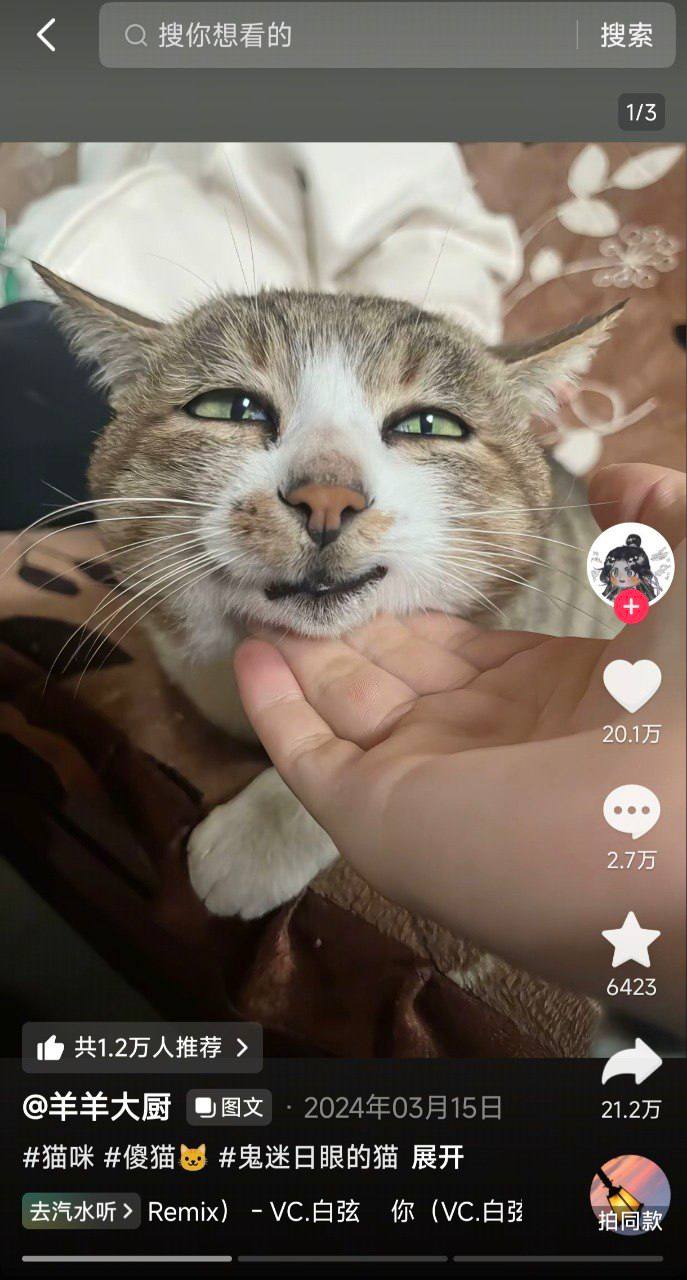Tap the 搜索 button
This screenshot has height=1280, width=687.
click(626, 35)
